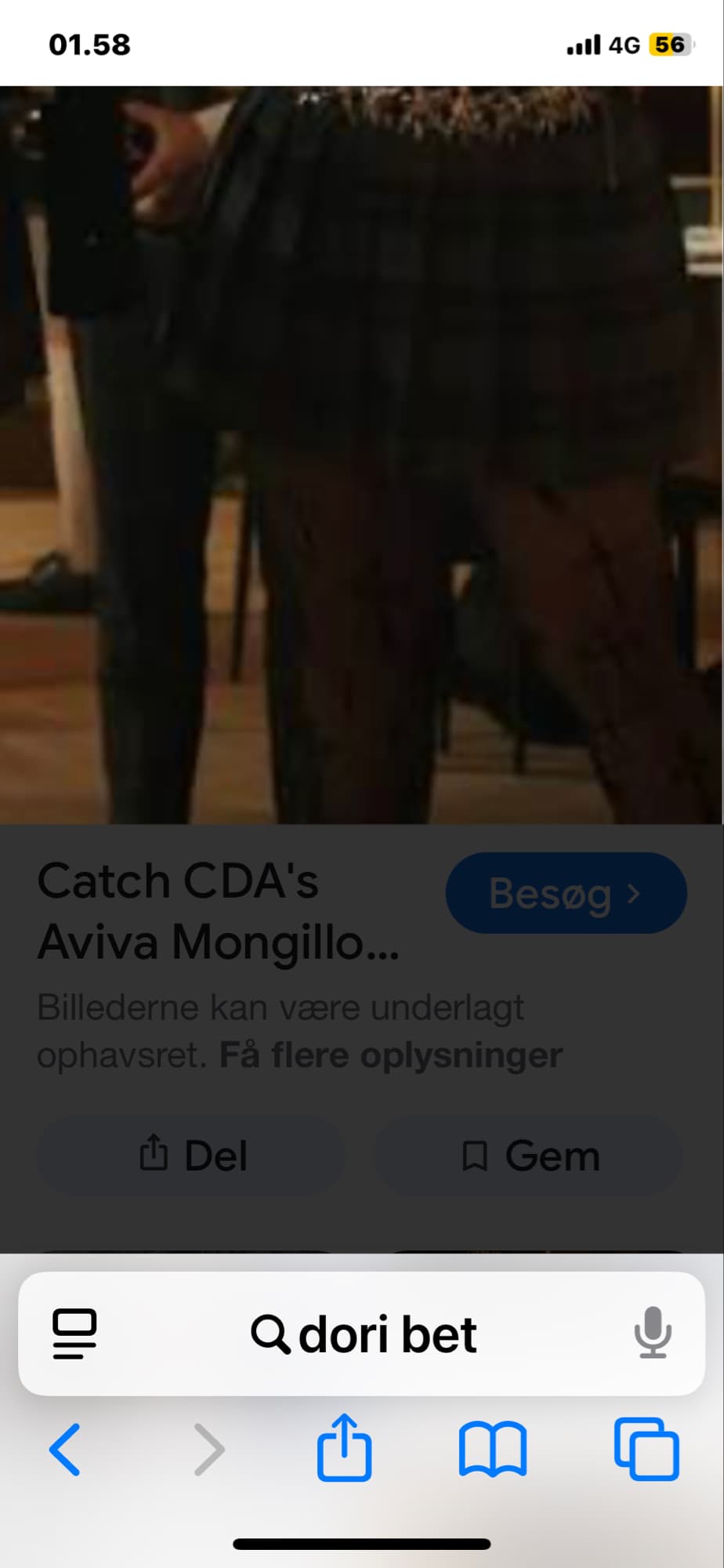Open the Safari page menu icon

click(x=74, y=1334)
